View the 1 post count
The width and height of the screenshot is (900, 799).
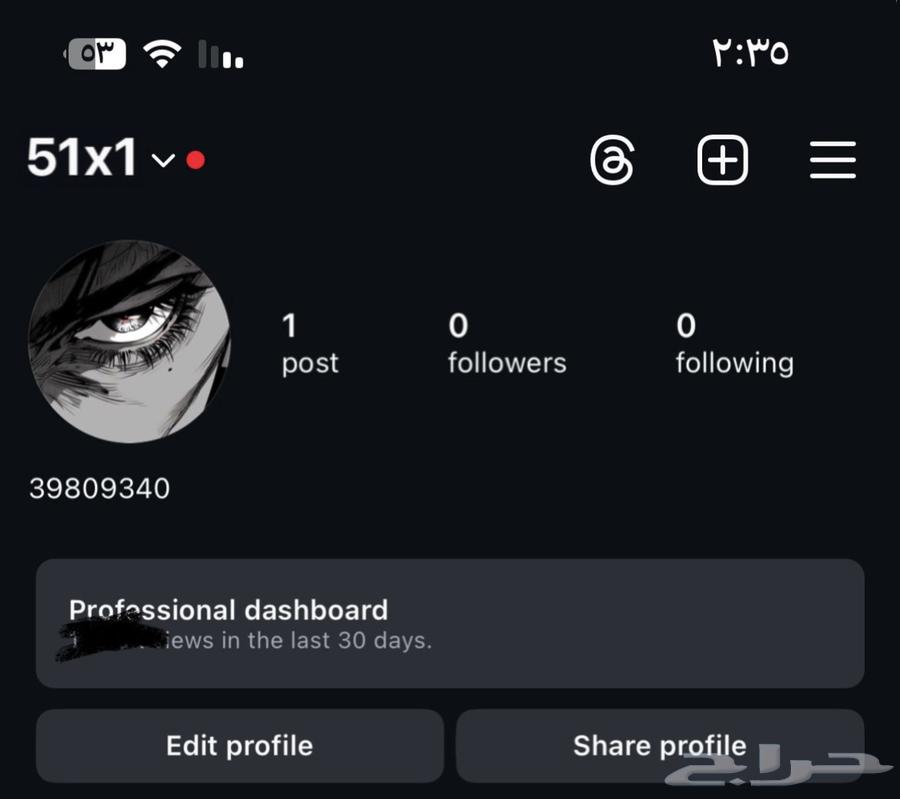(309, 343)
